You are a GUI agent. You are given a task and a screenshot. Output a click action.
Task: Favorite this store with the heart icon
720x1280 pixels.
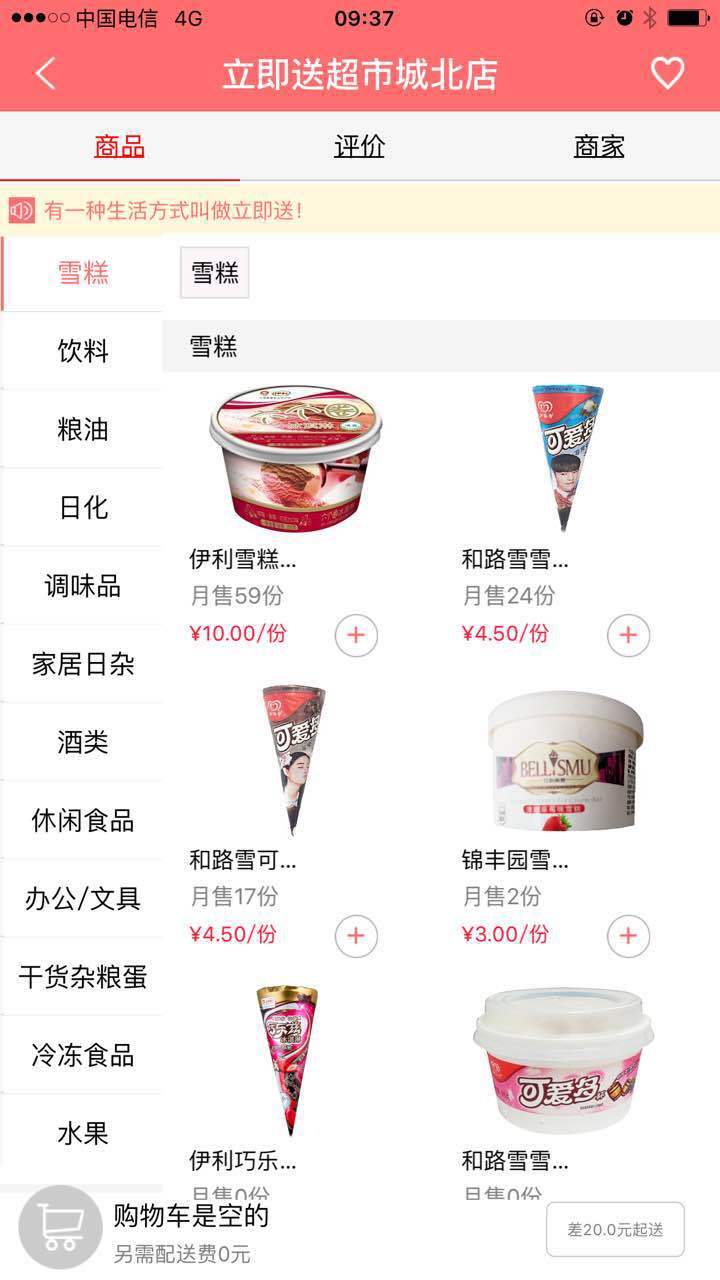tap(667, 73)
